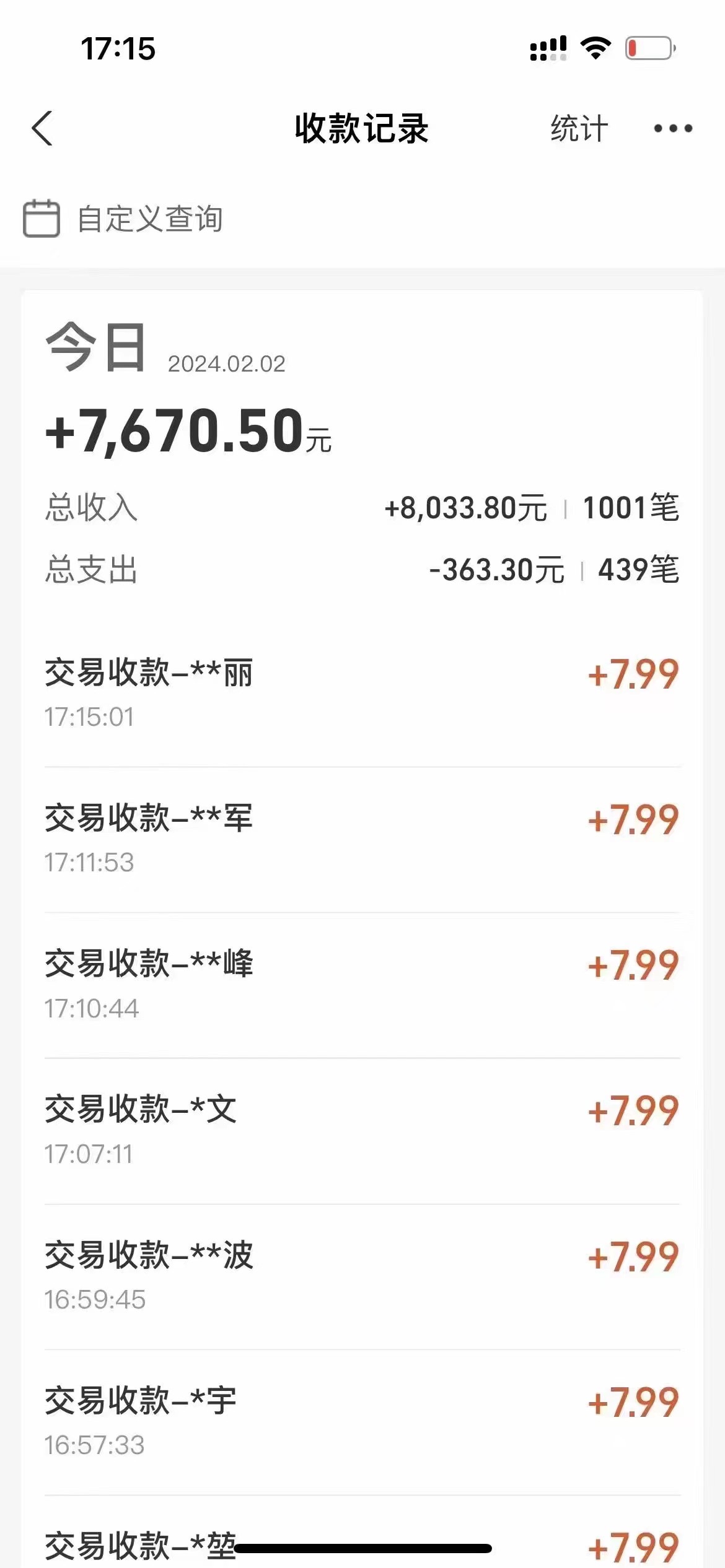Open the three-dot overflow menu
The height and width of the screenshot is (1568, 725).
(673, 129)
